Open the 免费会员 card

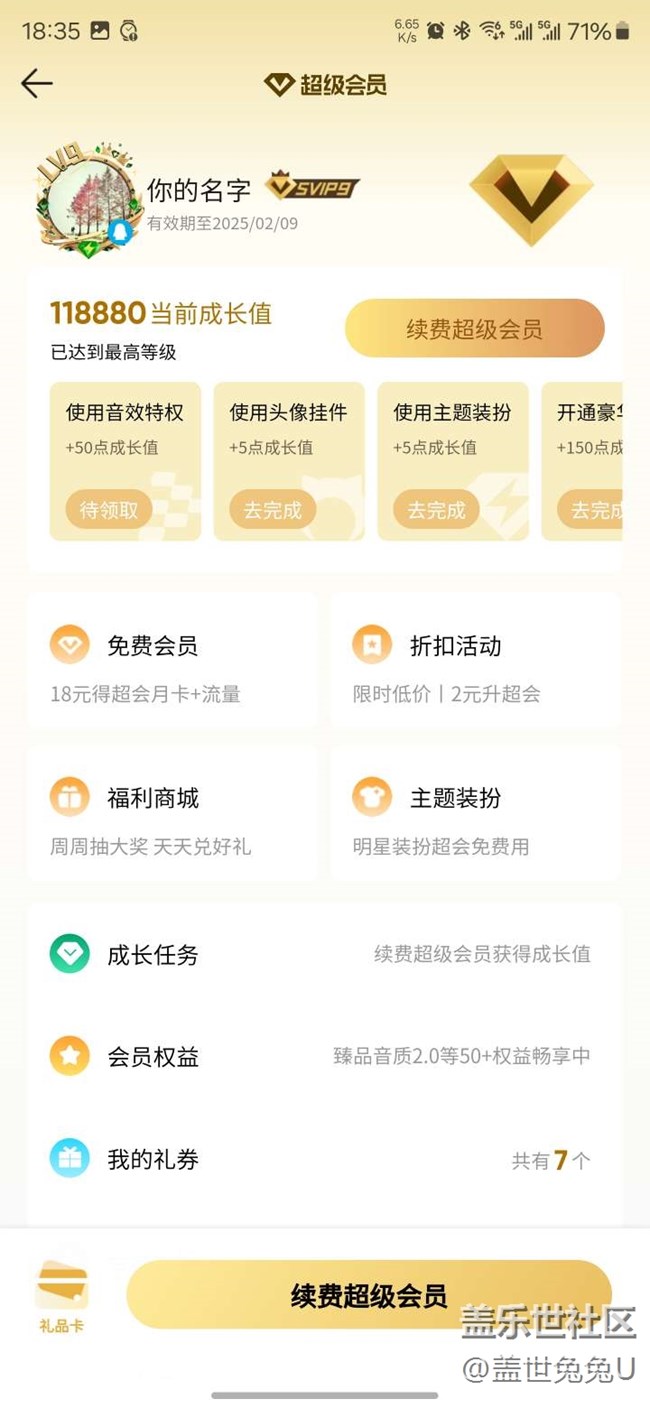point(172,661)
